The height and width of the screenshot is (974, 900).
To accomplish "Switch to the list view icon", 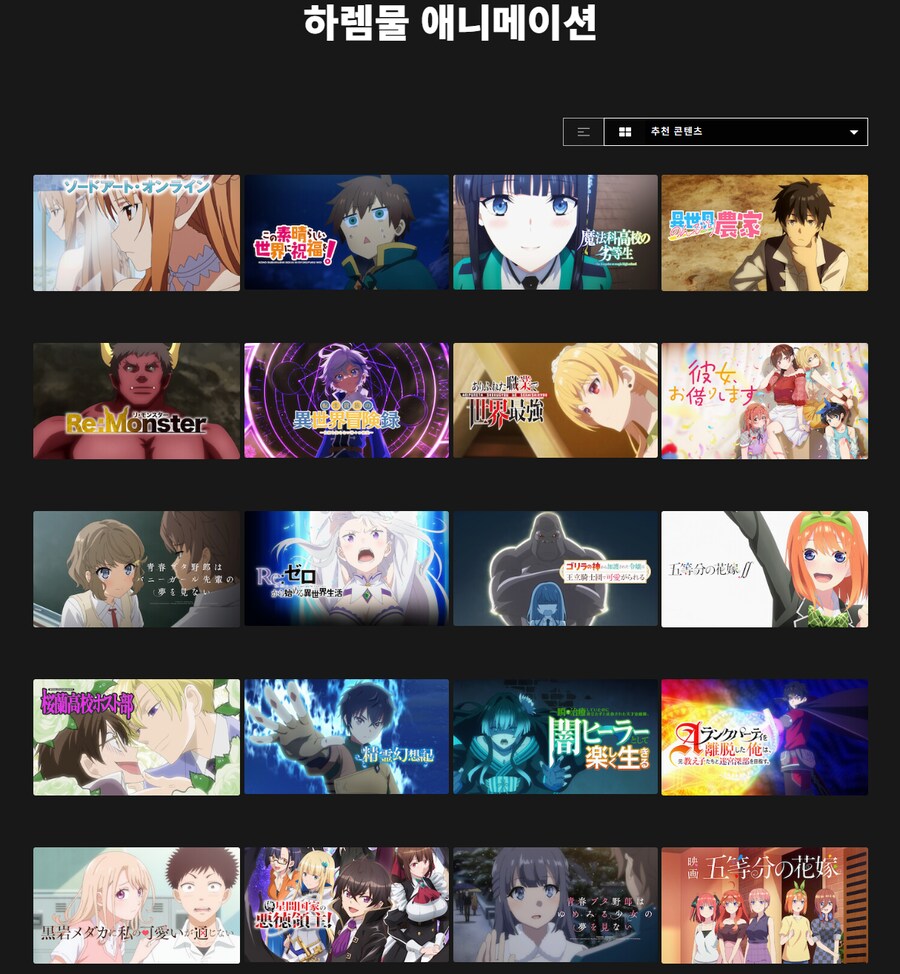I will coord(583,132).
